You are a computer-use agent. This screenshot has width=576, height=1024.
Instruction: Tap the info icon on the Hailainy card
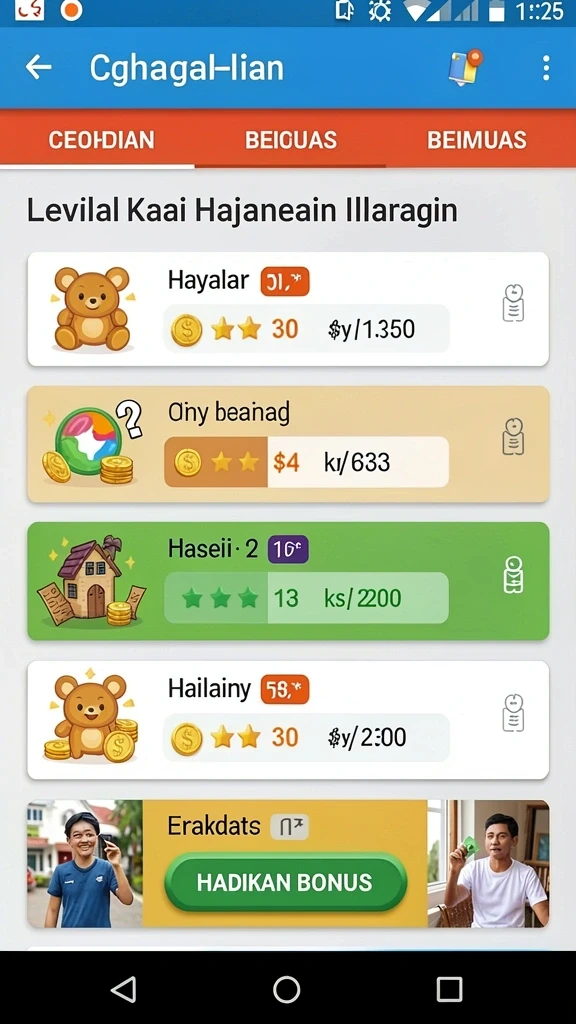click(513, 712)
